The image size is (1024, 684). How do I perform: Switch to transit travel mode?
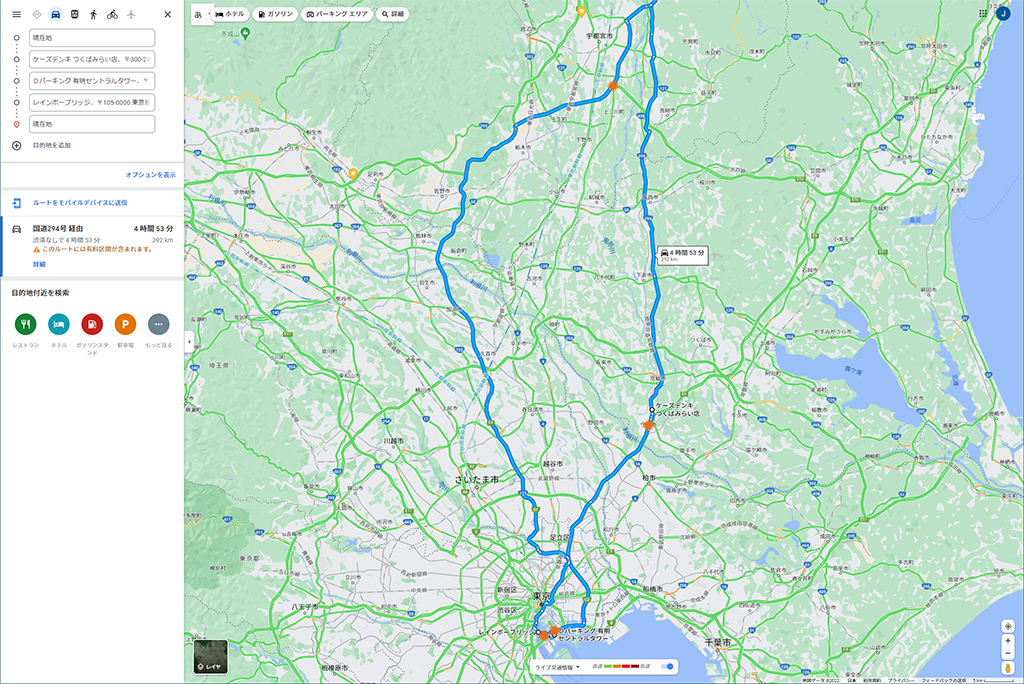click(75, 15)
